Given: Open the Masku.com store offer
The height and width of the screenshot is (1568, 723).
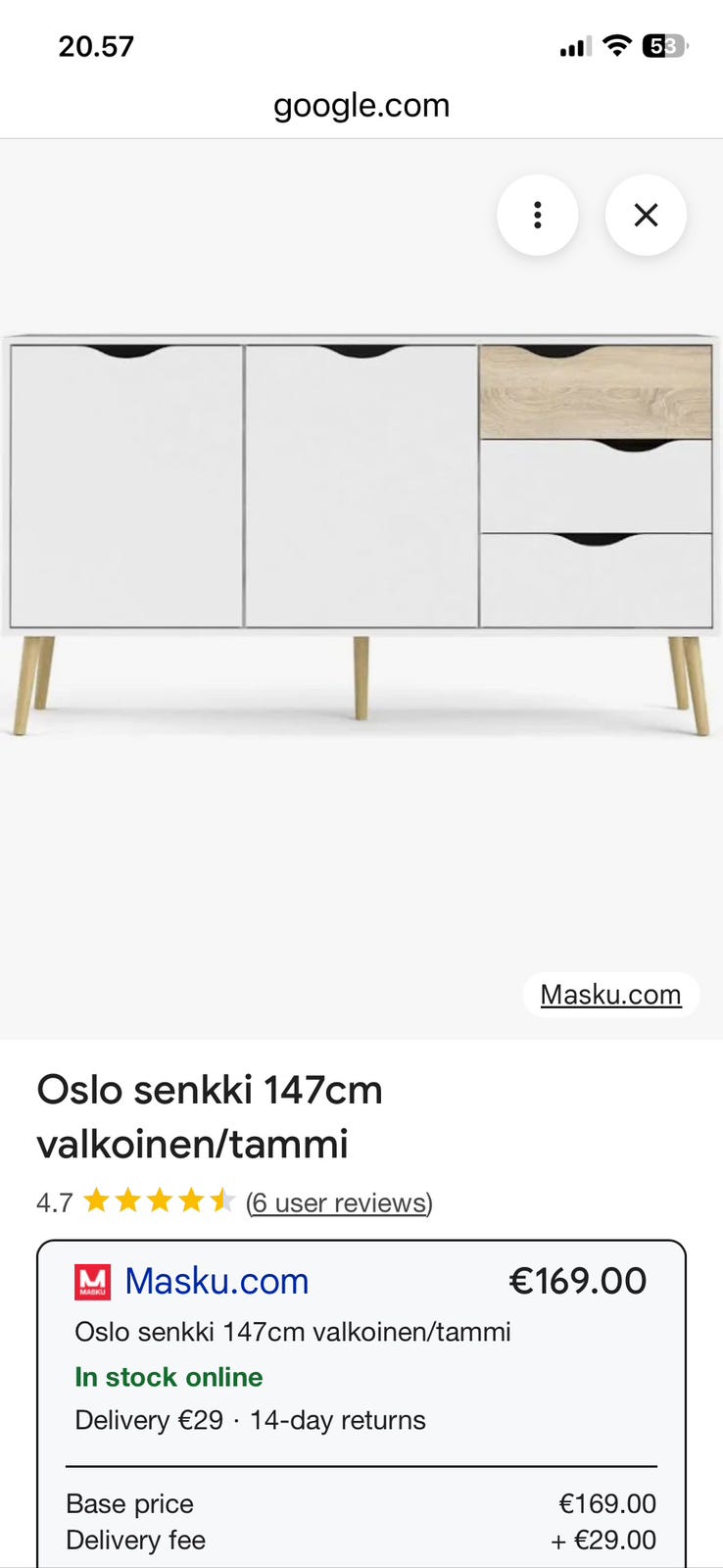Looking at the screenshot, I should point(217,1281).
